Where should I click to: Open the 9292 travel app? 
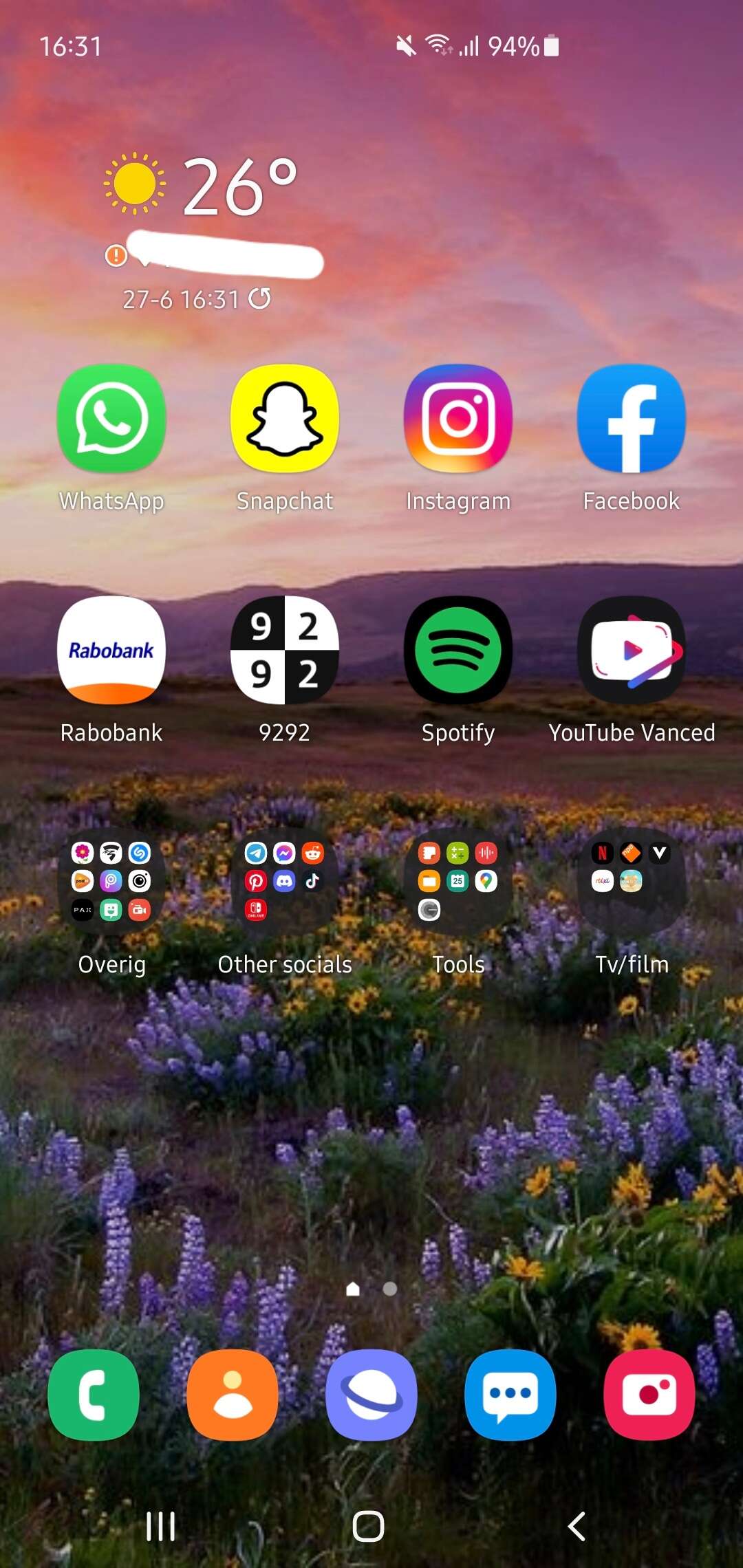coord(285,650)
